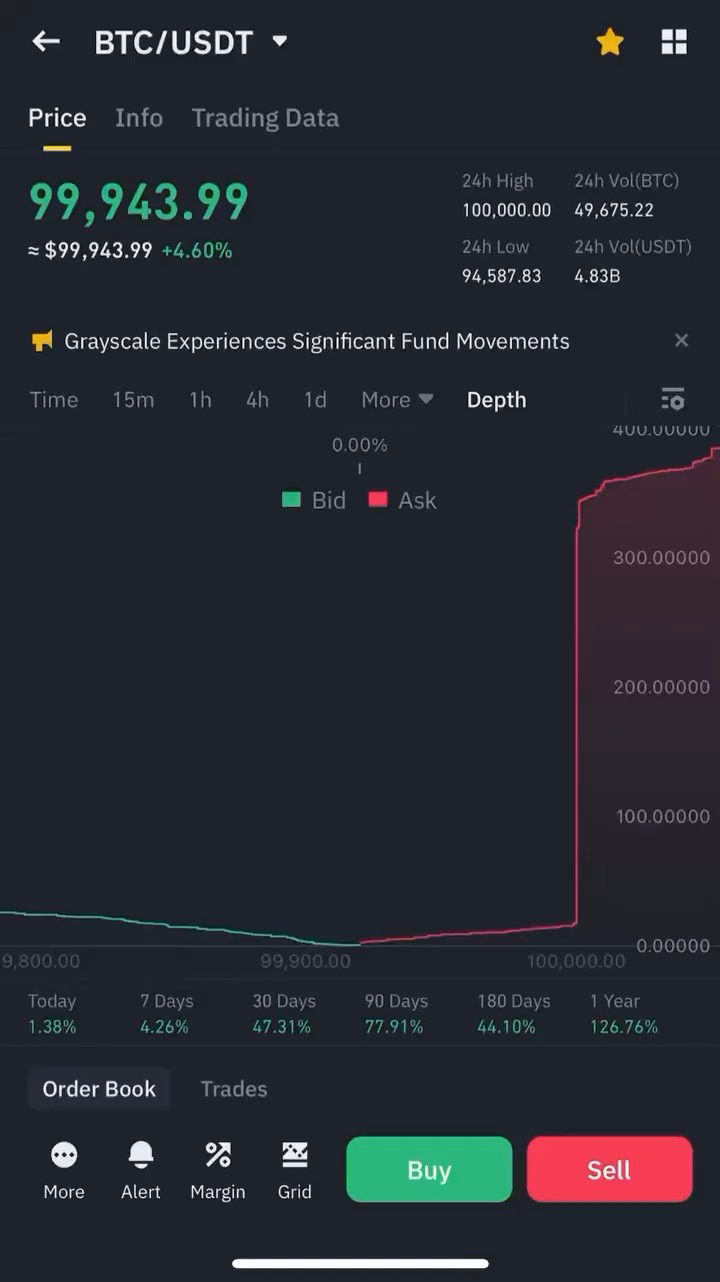The height and width of the screenshot is (1282, 720).
Task: Open the dashboard grid icon top right
Action: tap(674, 41)
